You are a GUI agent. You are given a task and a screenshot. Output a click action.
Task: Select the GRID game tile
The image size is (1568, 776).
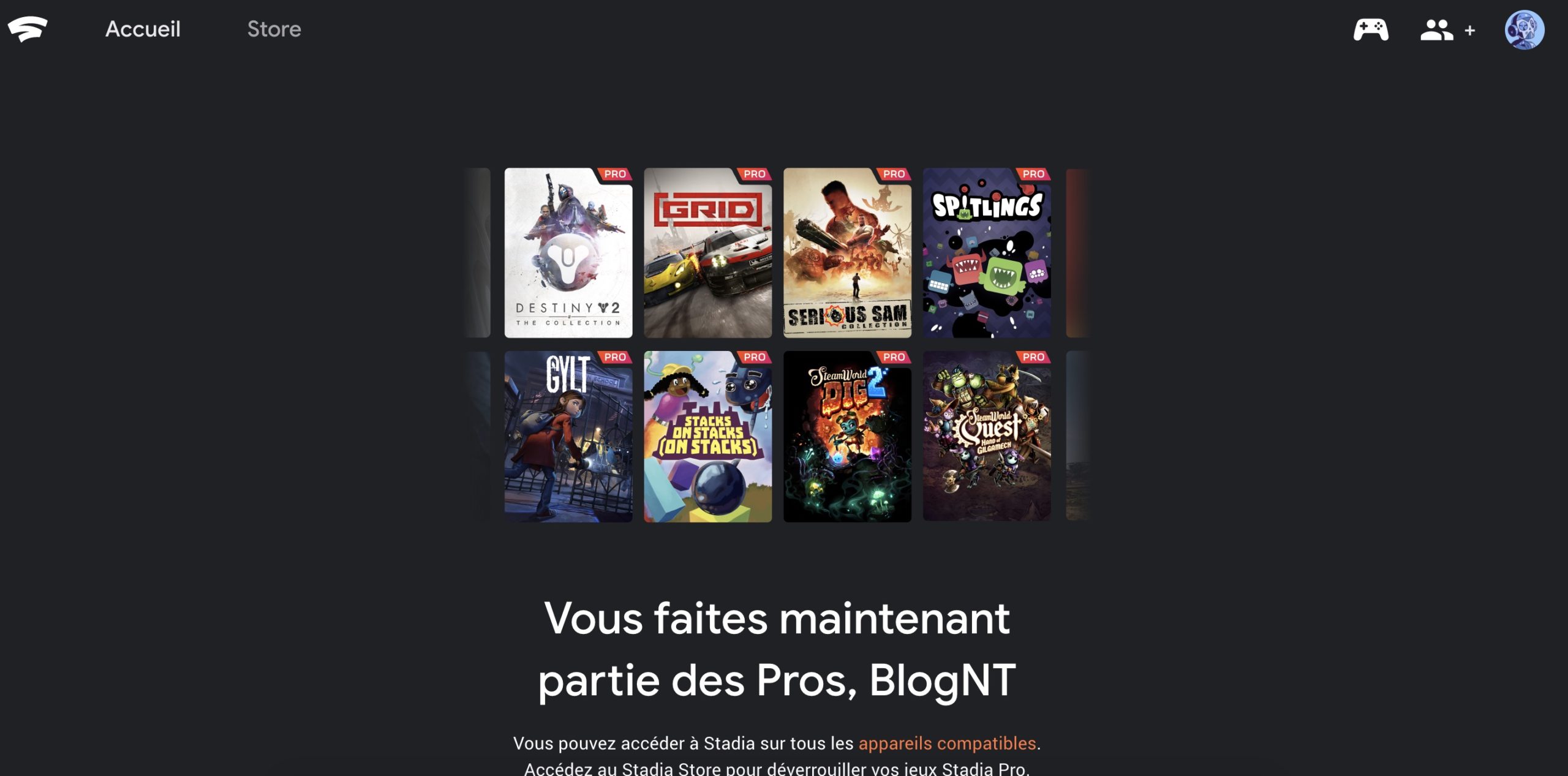(x=707, y=253)
